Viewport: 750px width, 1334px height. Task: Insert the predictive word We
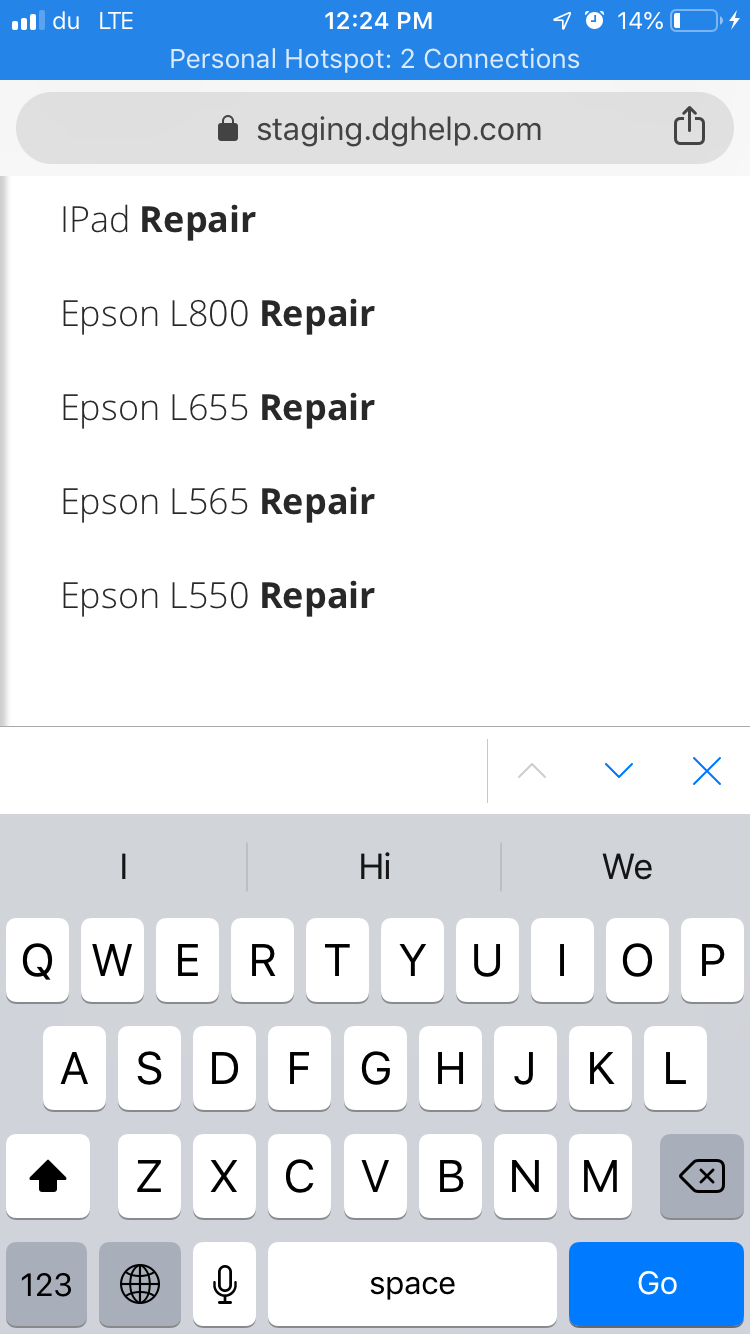click(x=627, y=866)
